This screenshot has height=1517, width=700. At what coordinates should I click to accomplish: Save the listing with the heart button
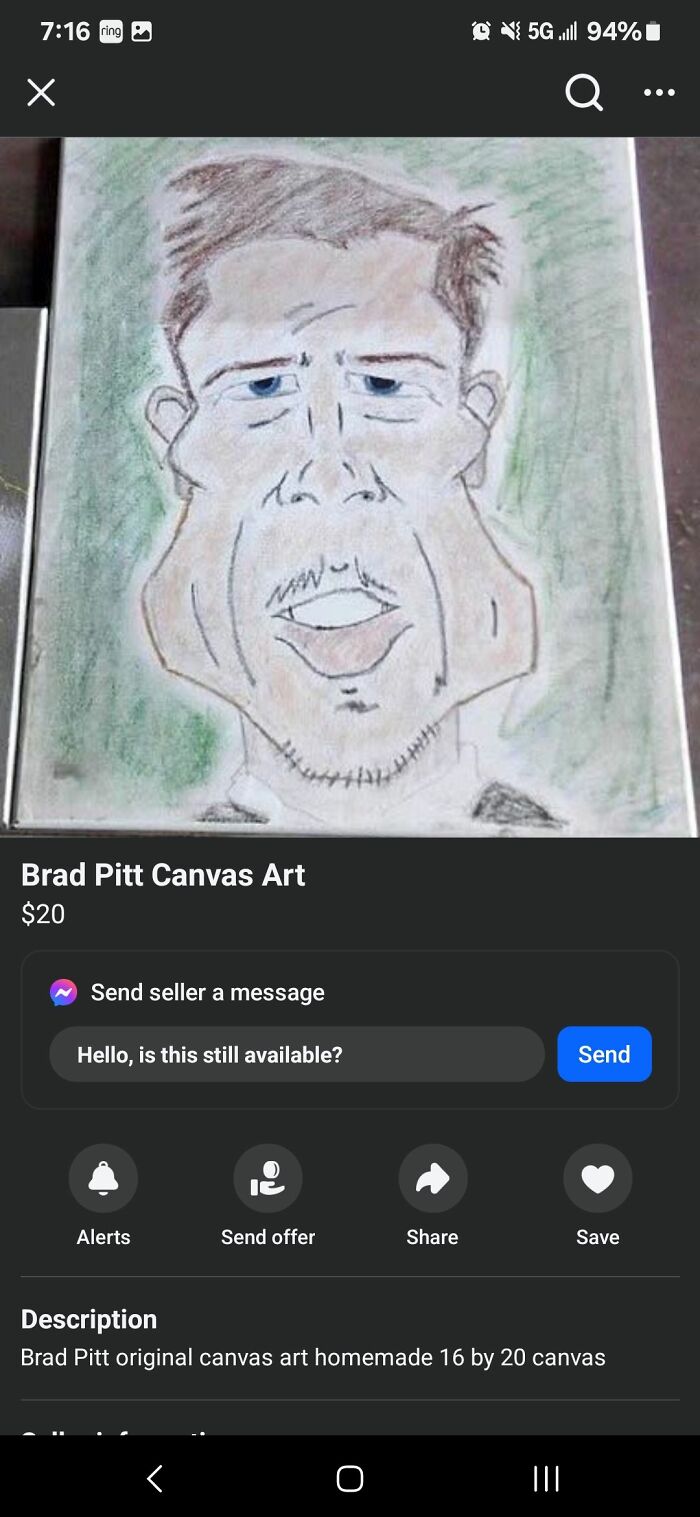pos(597,1179)
